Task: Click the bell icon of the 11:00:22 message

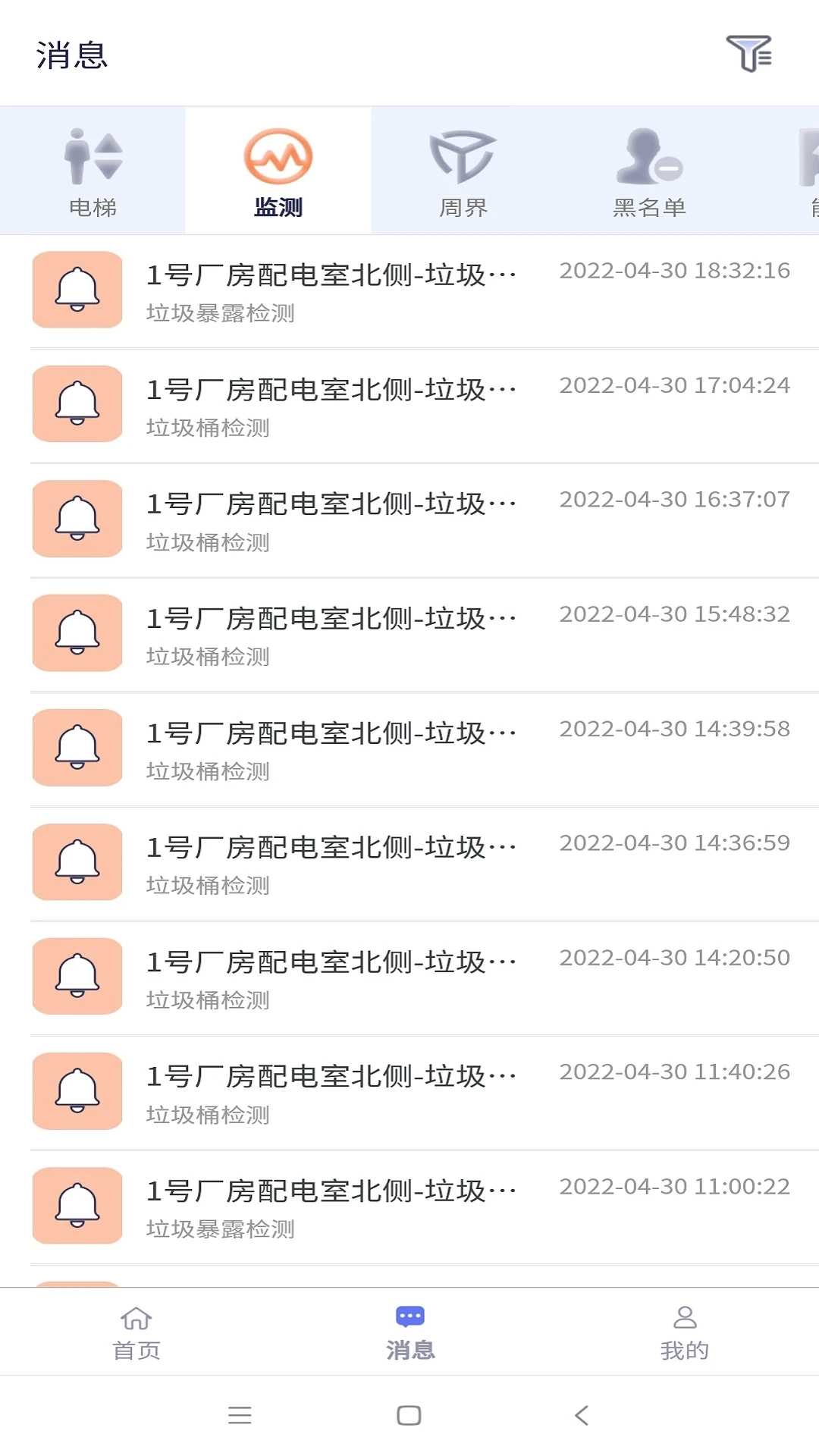Action: click(x=76, y=1206)
